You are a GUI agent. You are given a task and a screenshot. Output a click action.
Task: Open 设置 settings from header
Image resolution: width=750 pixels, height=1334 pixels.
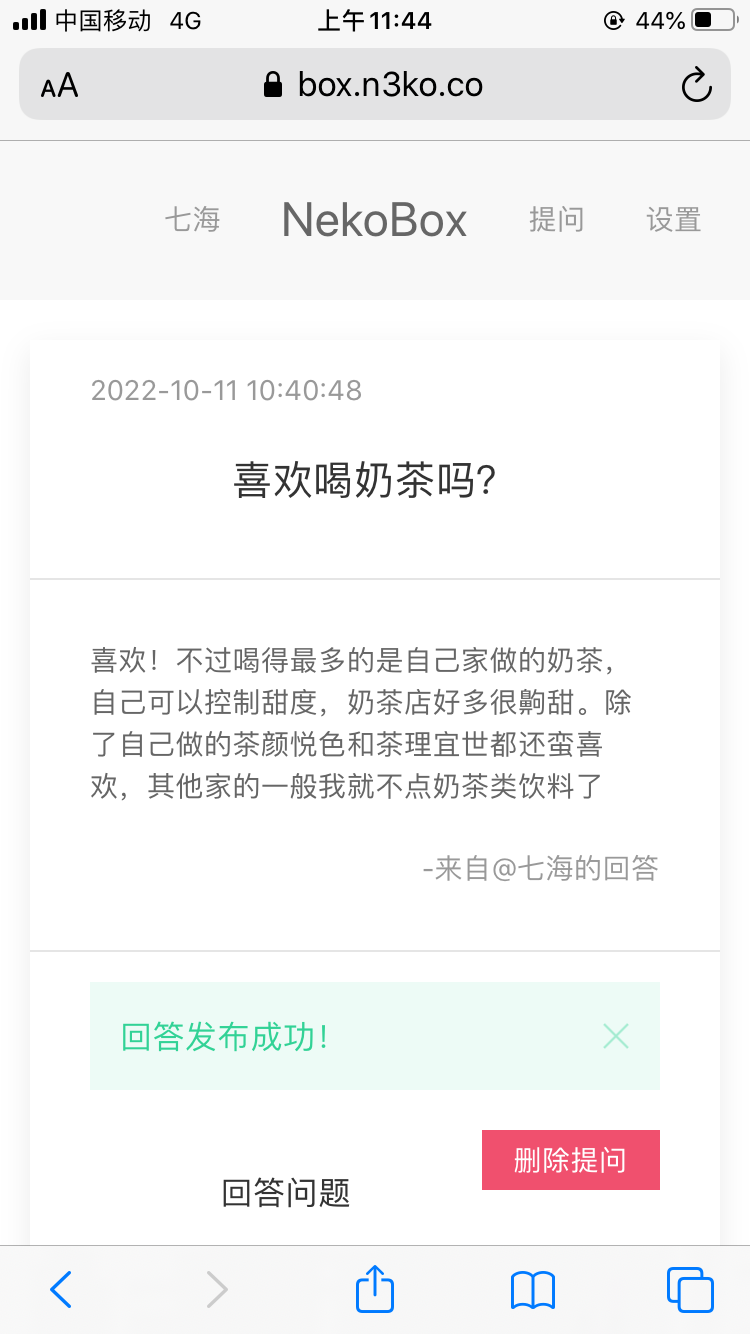click(x=673, y=219)
